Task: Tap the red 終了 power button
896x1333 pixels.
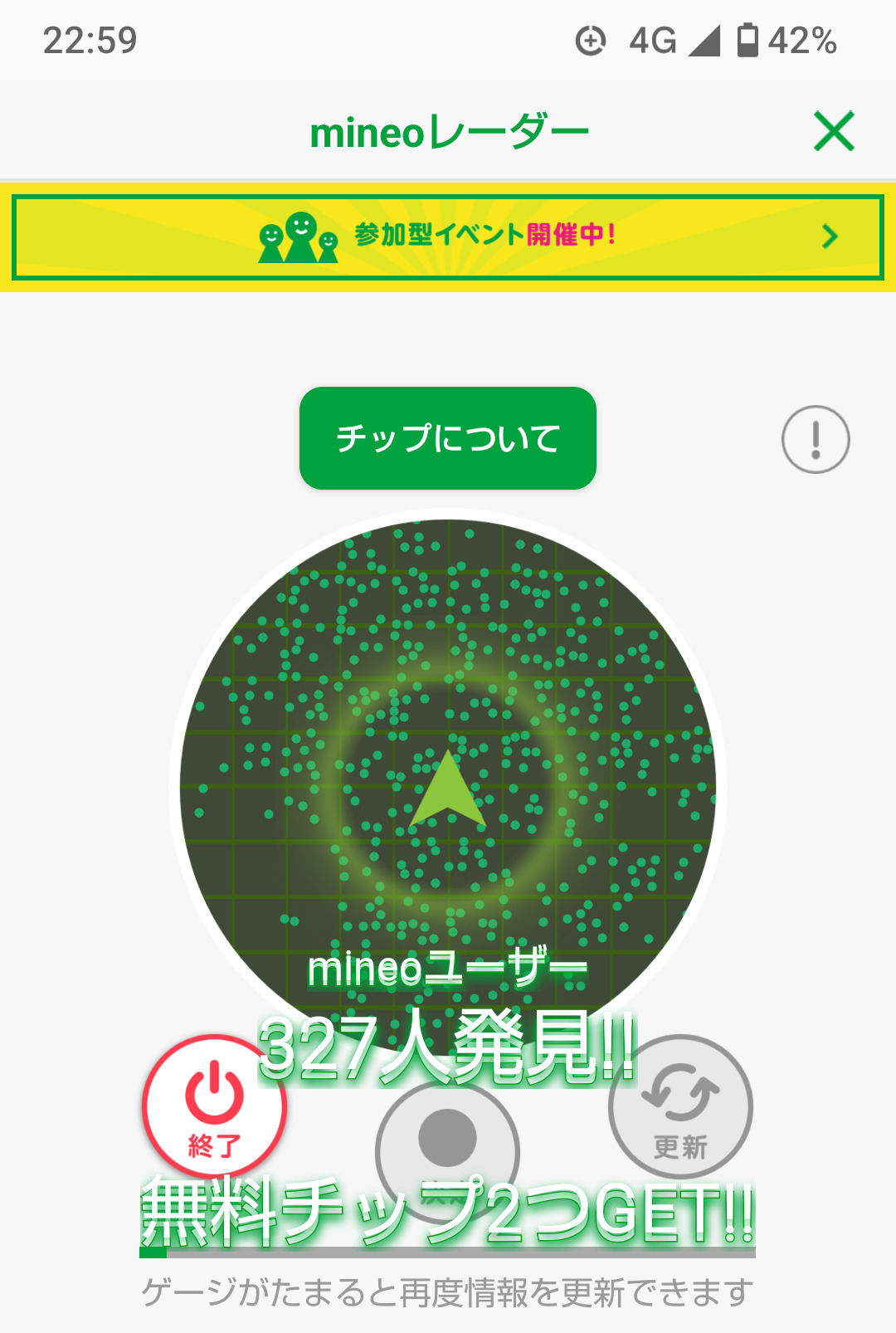Action: pos(214,1106)
